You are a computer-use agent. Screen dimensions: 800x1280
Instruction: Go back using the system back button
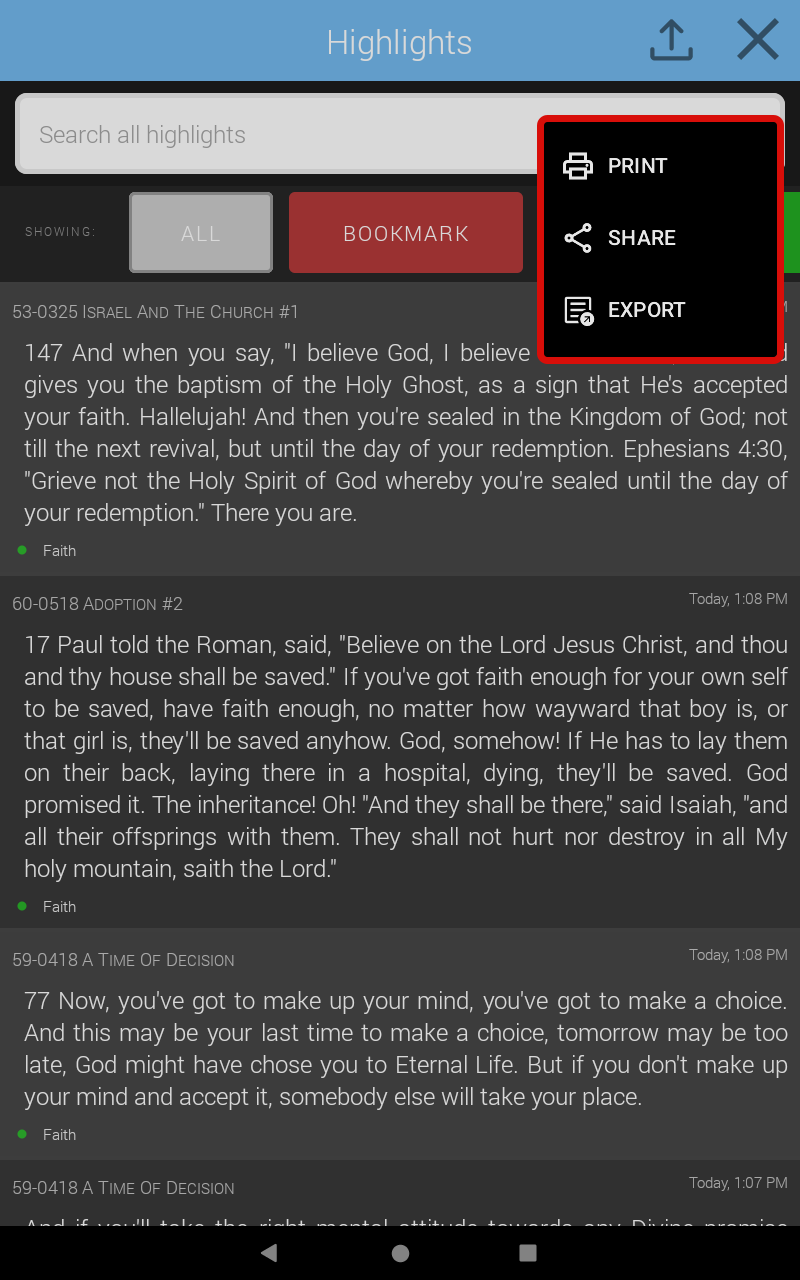(x=268, y=1253)
